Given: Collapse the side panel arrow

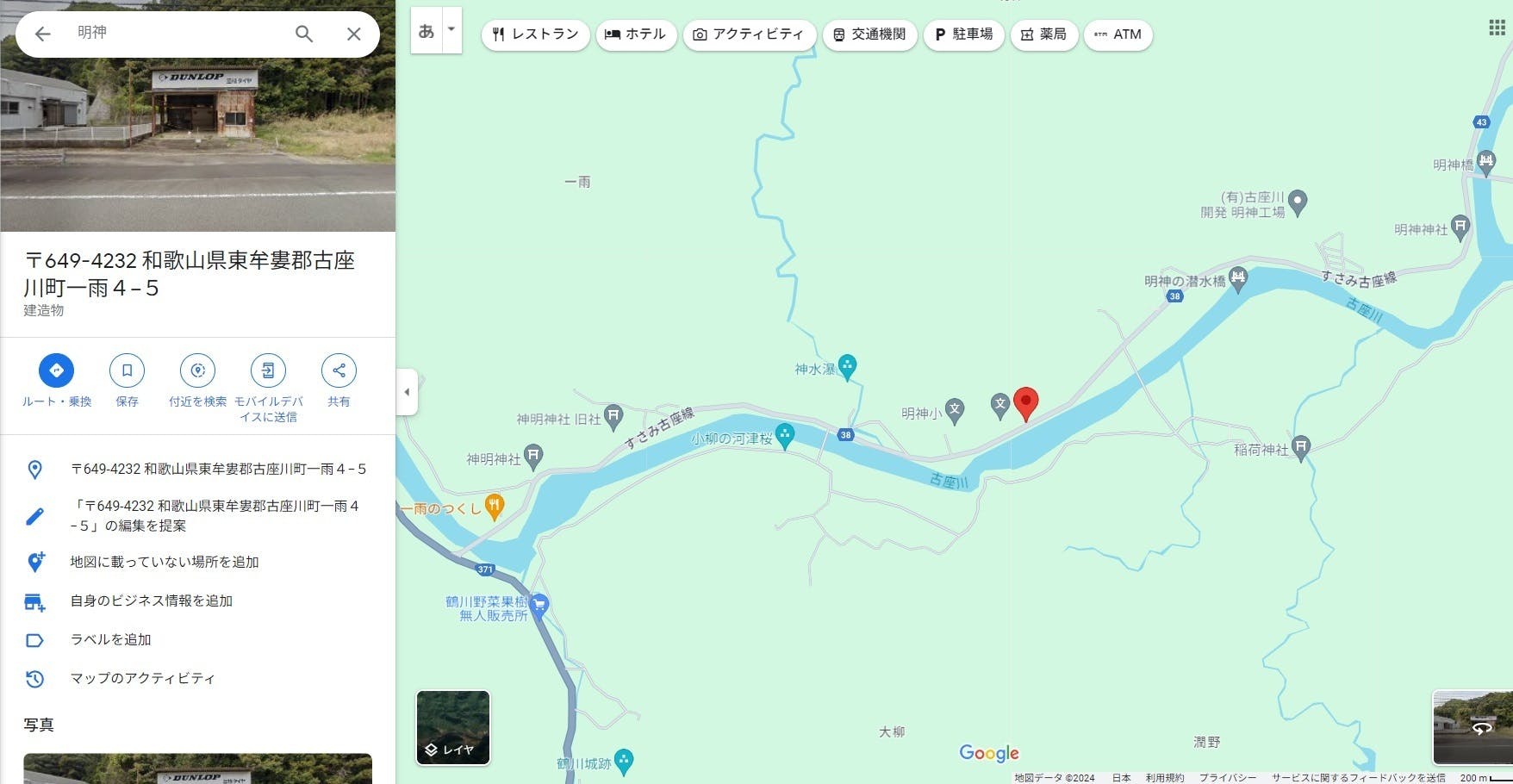Looking at the screenshot, I should (407, 392).
